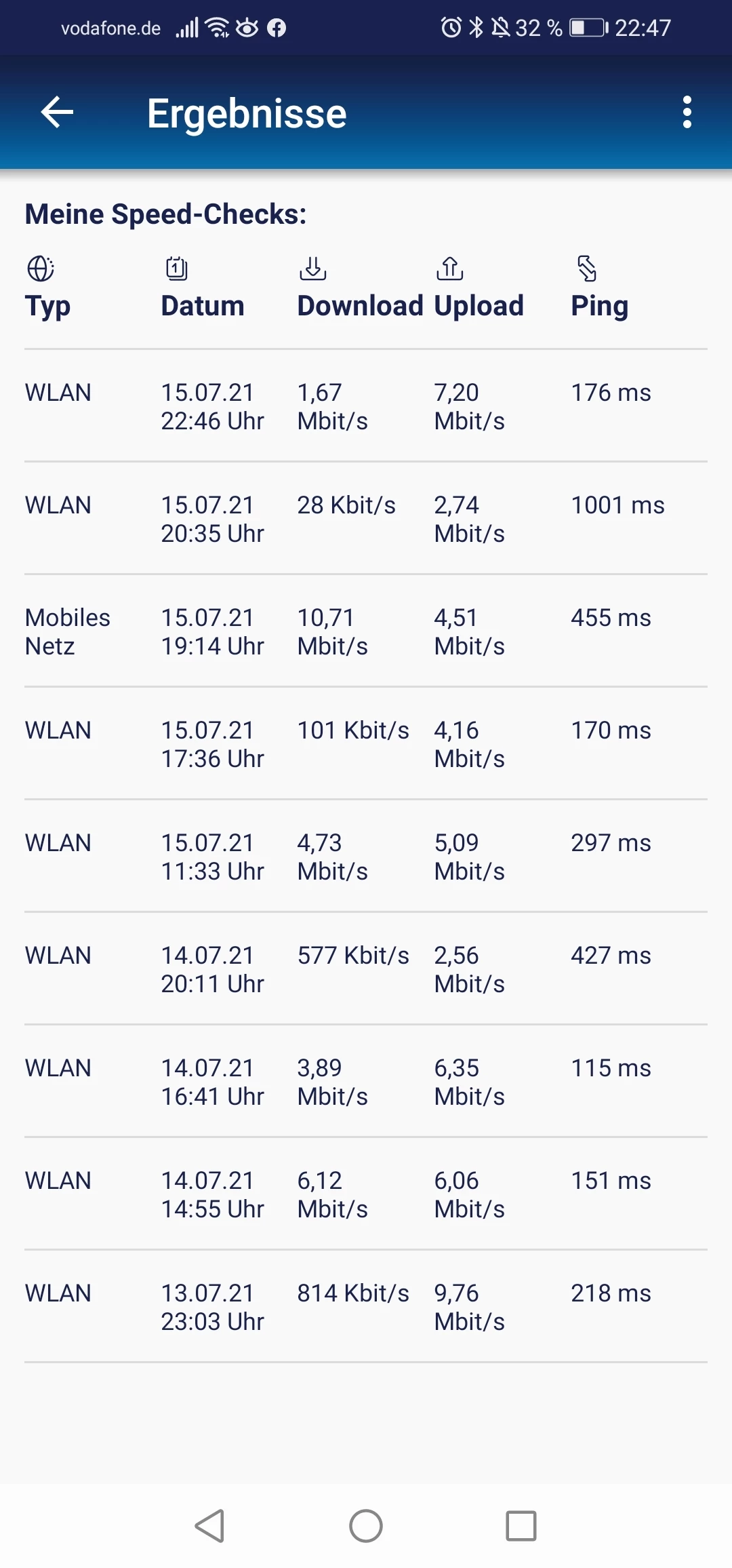Viewport: 732px width, 1568px height.
Task: Open the recent apps overview
Action: point(521,1526)
